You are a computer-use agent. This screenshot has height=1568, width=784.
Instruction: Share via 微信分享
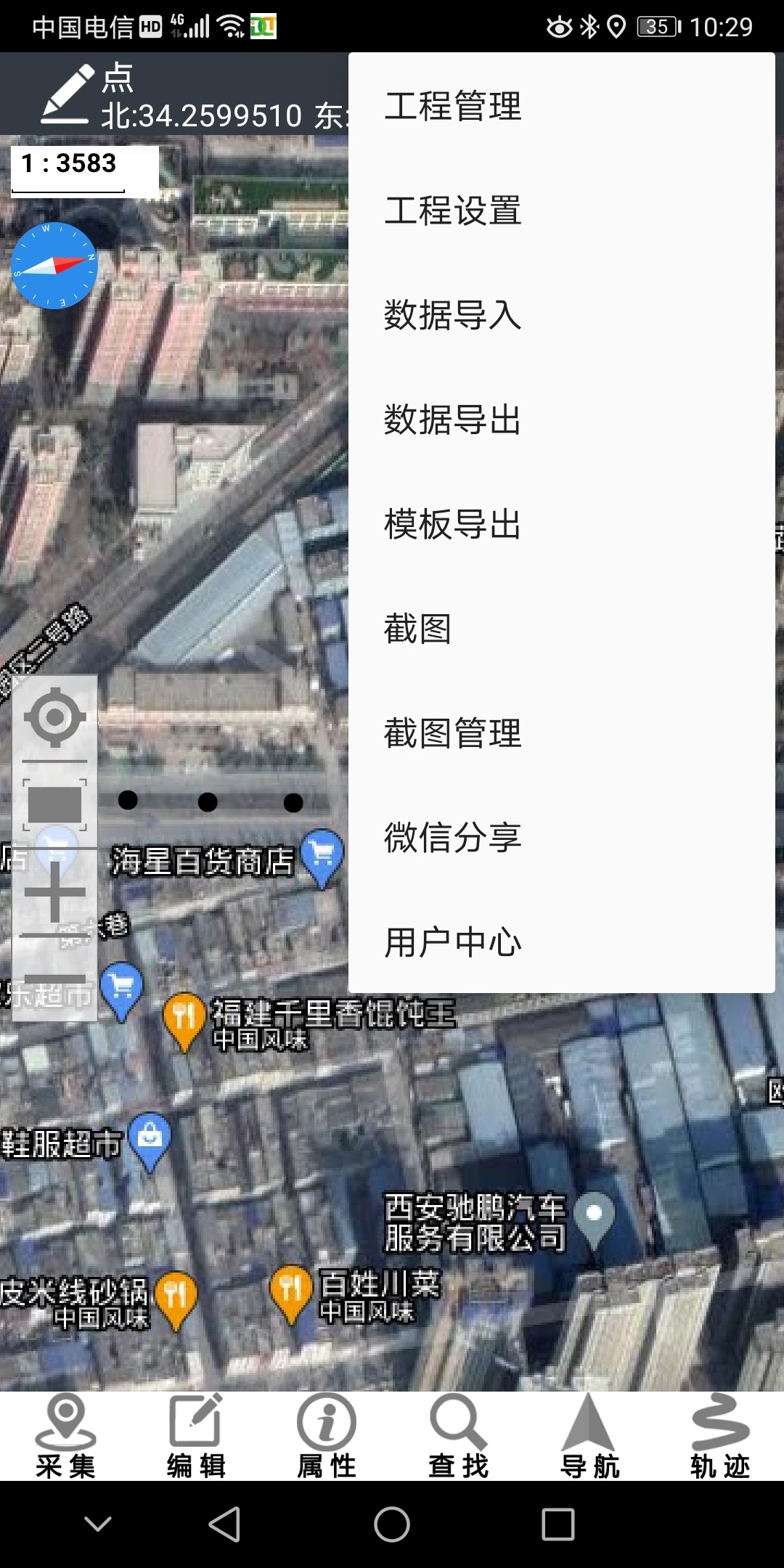453,838
